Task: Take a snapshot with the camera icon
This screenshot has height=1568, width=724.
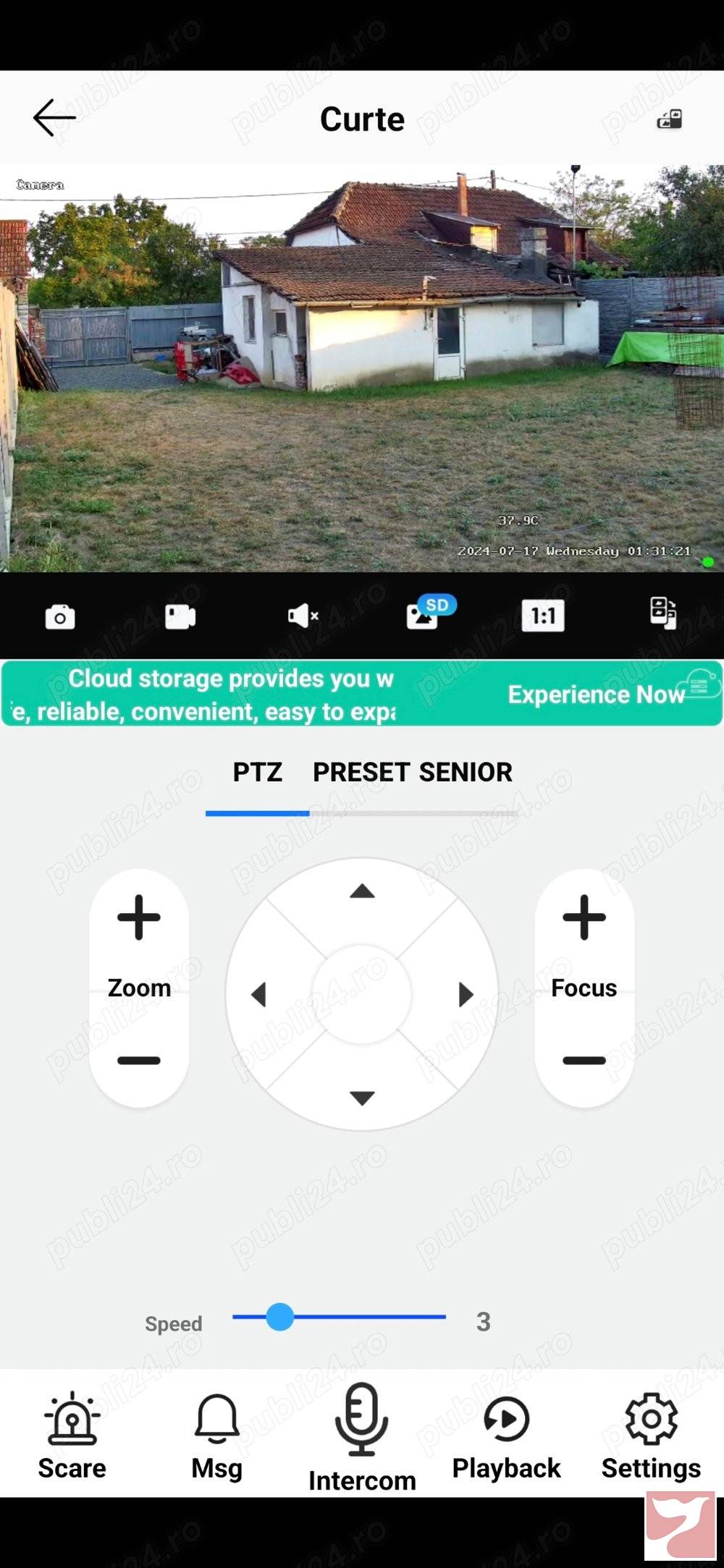Action: point(60,617)
